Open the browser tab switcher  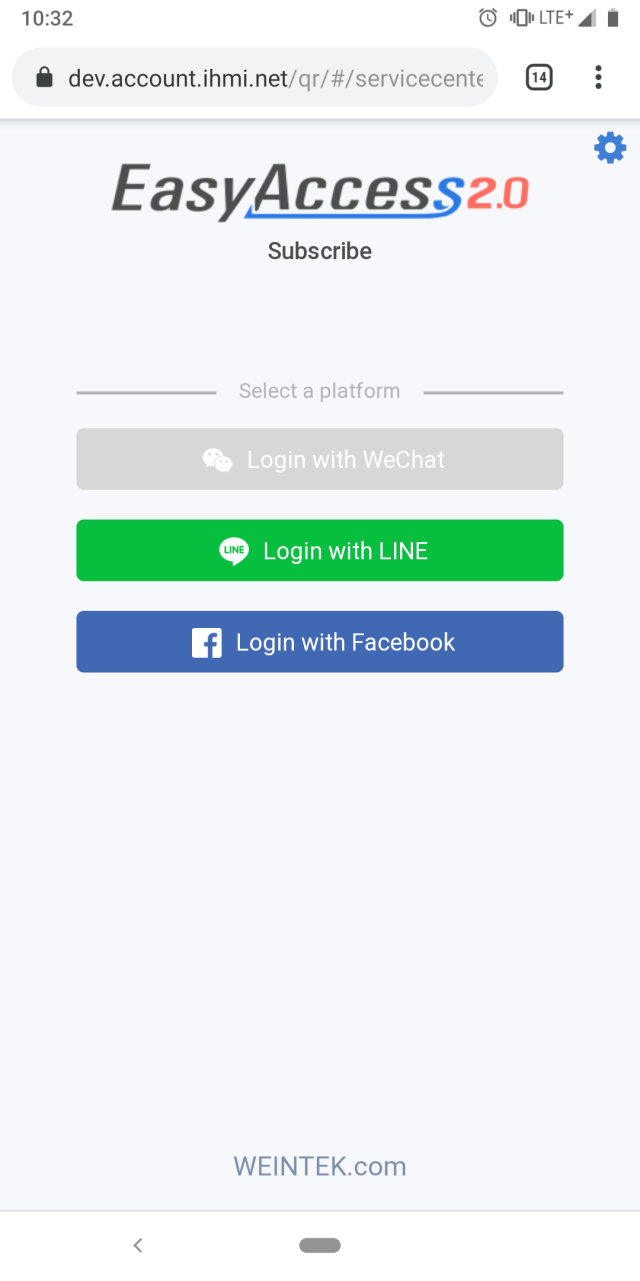539,77
